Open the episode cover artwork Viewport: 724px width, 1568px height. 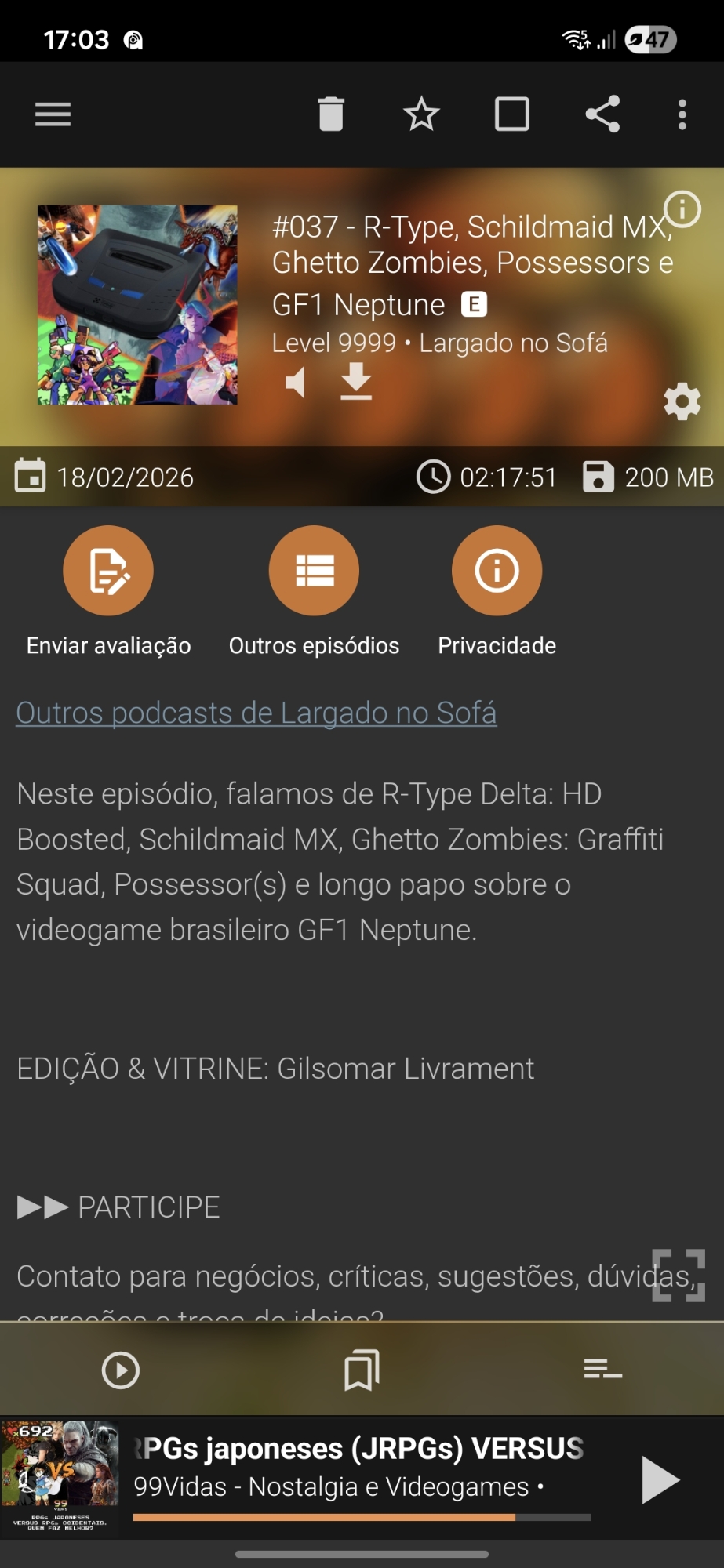click(x=137, y=305)
